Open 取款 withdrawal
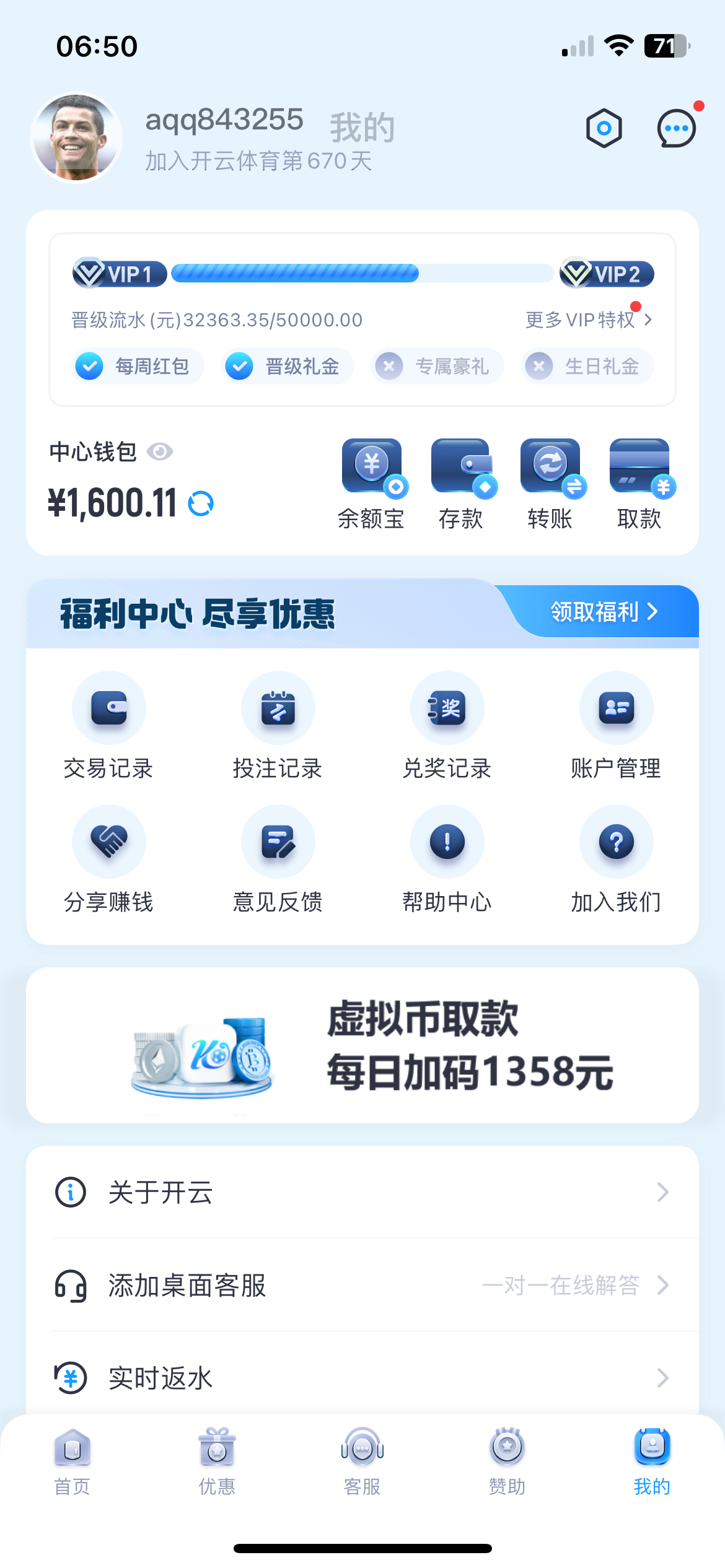This screenshot has width=725, height=1568. 639,484
